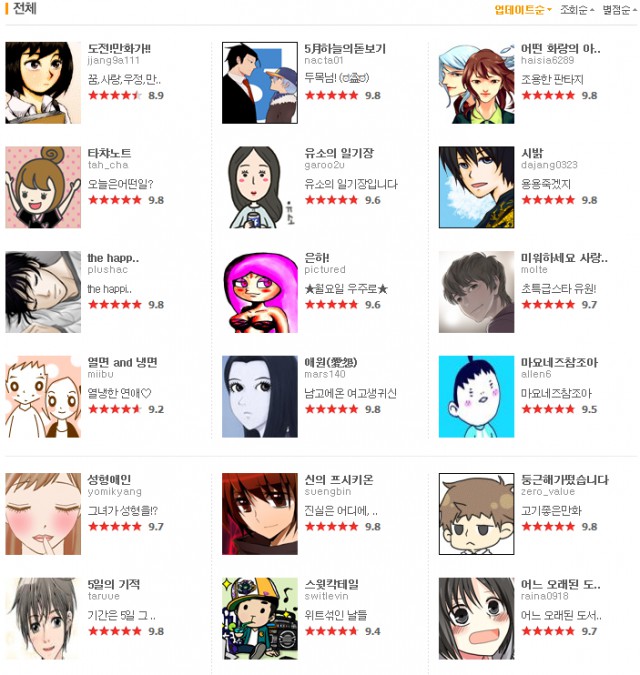Open the webtoon 시발 by dajang0323
Screen dimensions: 640x675
pos(531,153)
